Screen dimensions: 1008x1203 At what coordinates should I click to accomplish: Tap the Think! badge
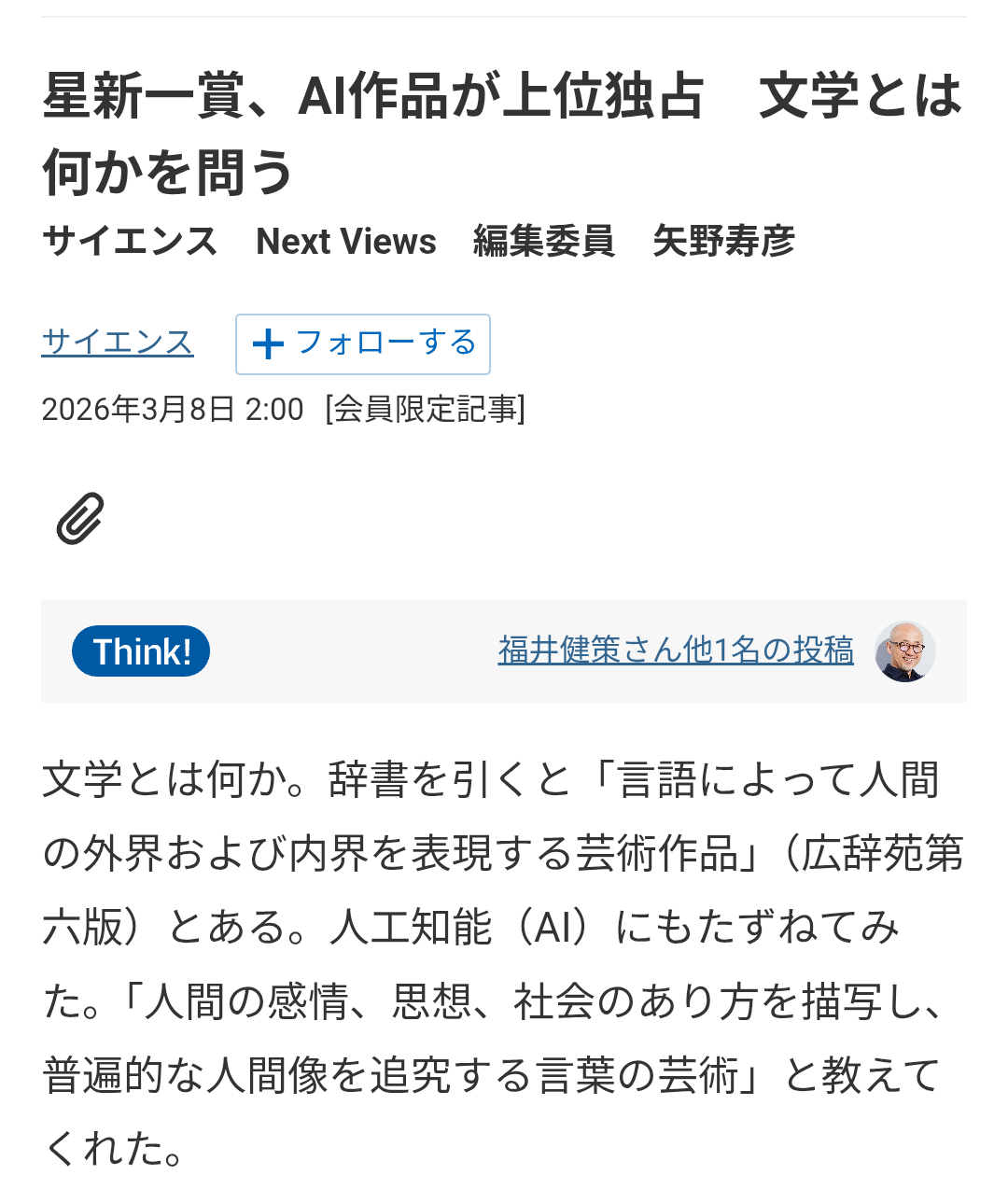[x=141, y=651]
